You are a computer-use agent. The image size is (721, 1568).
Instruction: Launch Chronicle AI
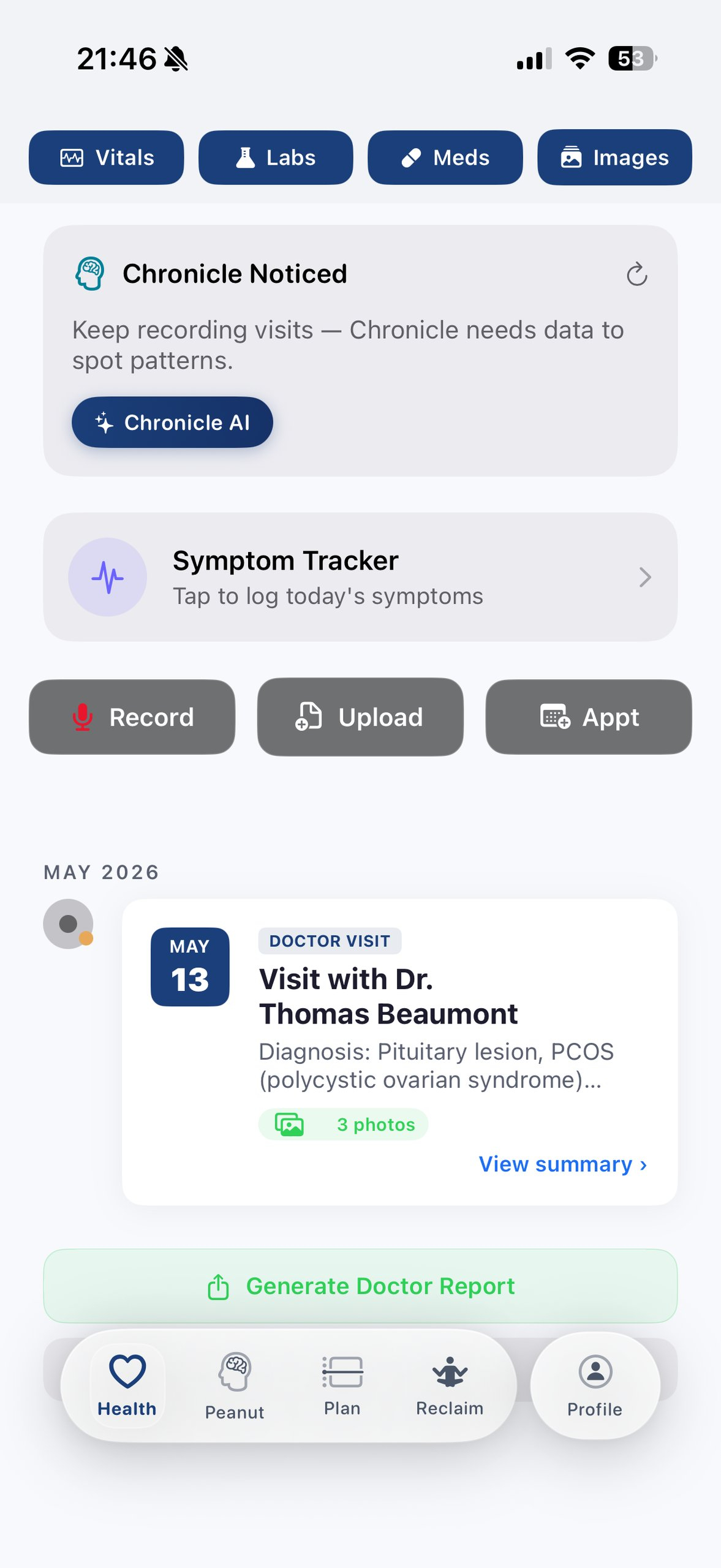[172, 422]
